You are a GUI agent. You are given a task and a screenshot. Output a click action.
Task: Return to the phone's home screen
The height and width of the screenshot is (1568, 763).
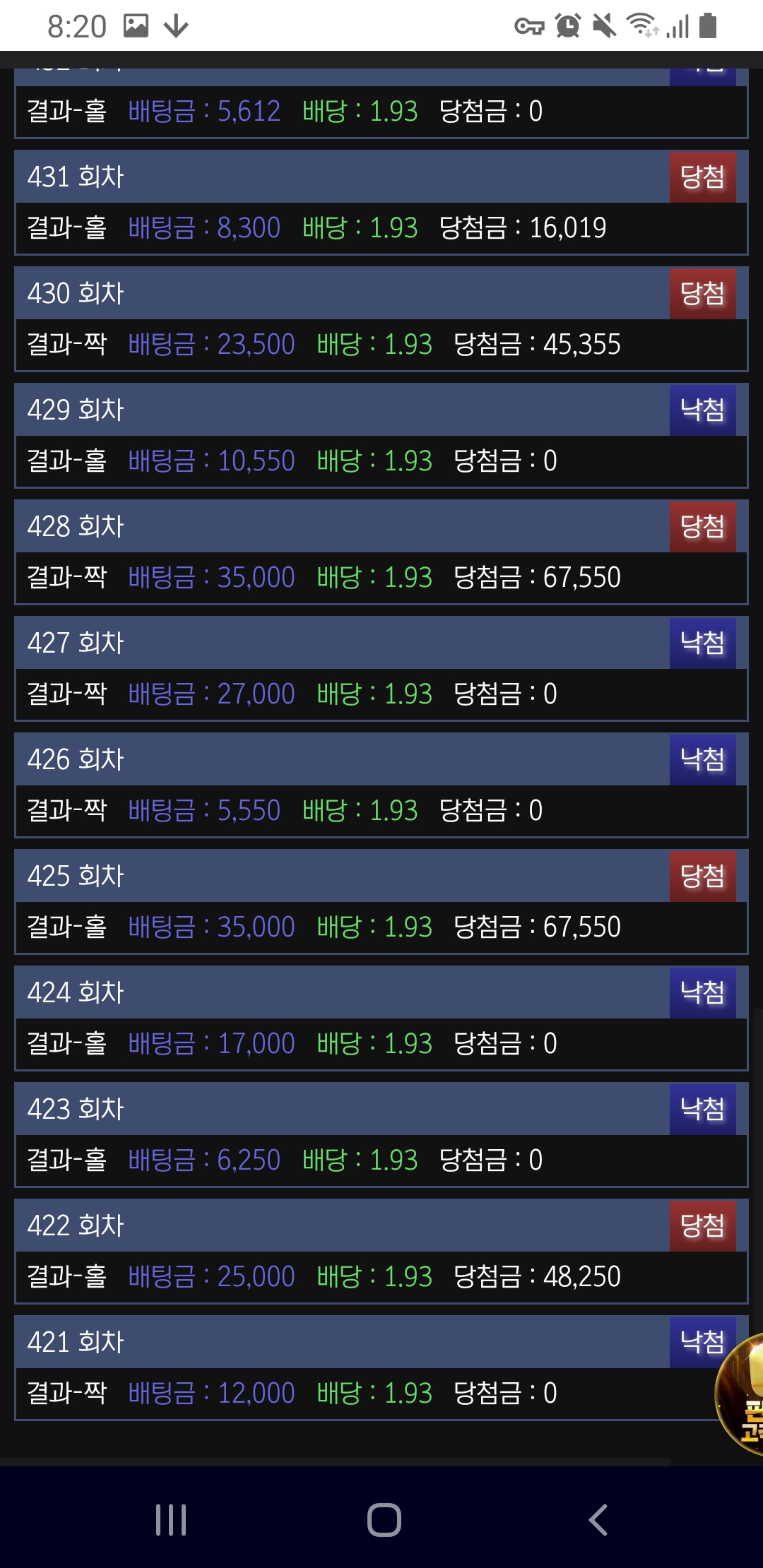(x=384, y=1520)
